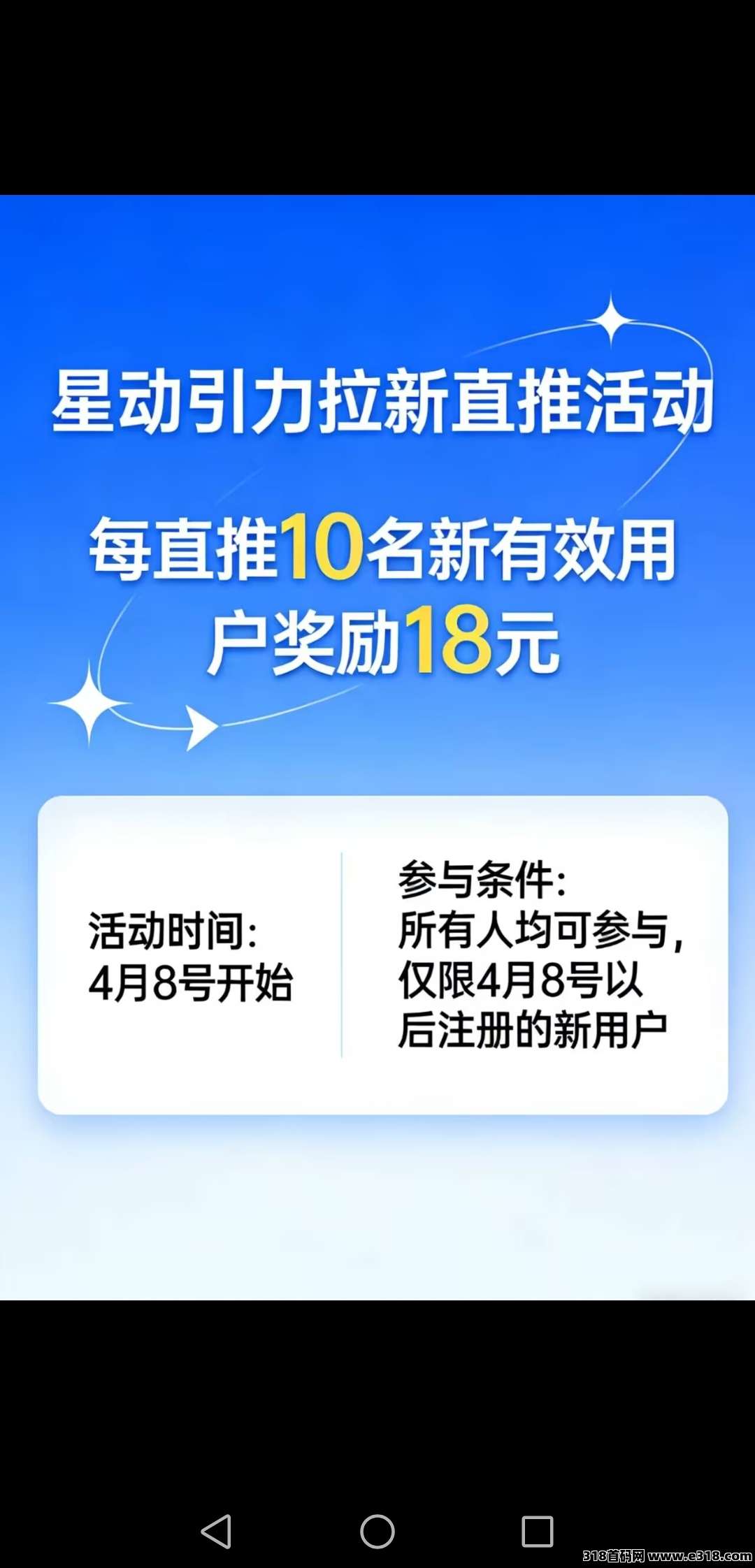This screenshot has height=1568, width=755.
Task: Tap the large sparkle star near the title
Action: (x=612, y=321)
